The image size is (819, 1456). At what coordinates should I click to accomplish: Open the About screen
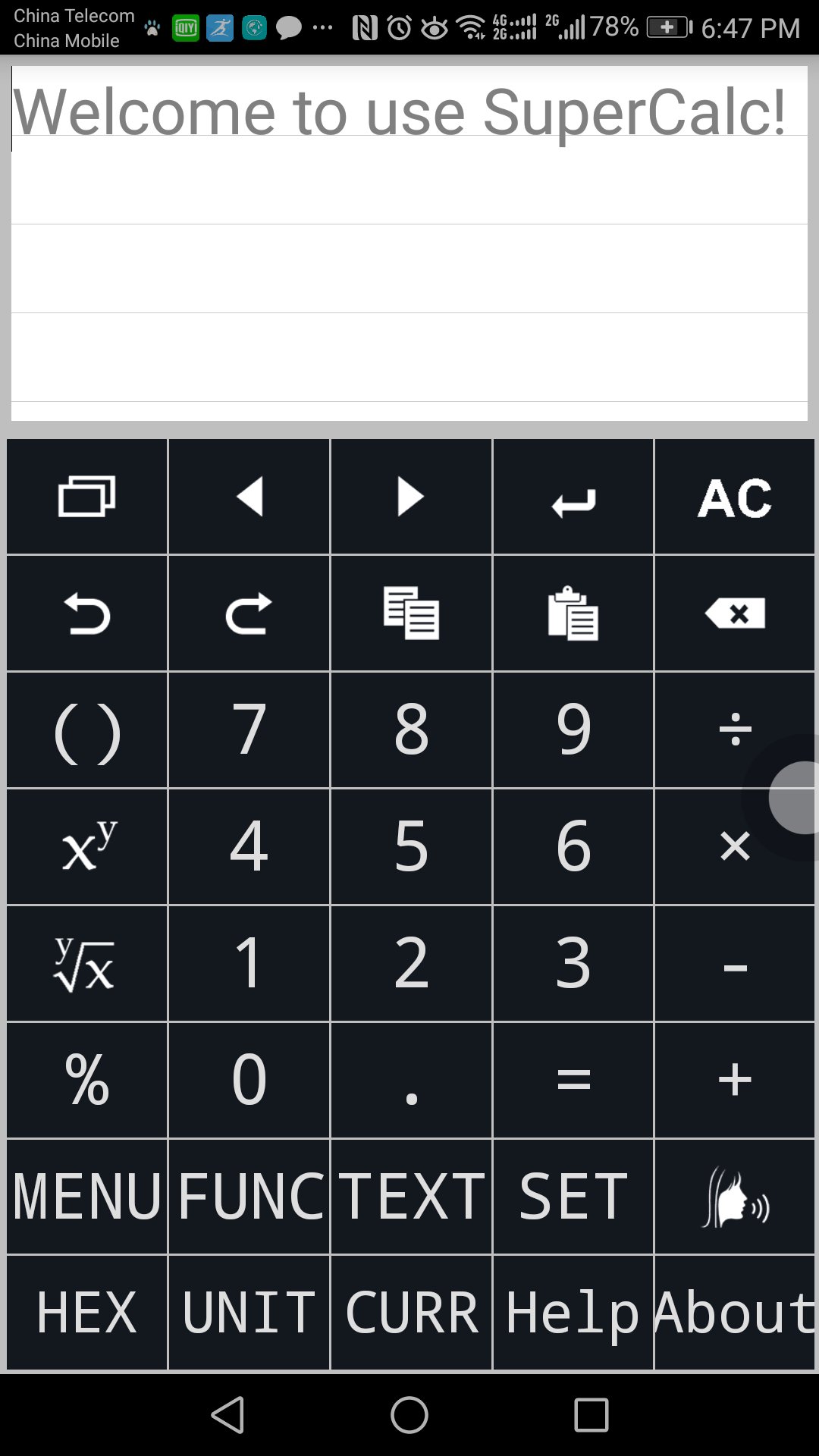point(733,1313)
